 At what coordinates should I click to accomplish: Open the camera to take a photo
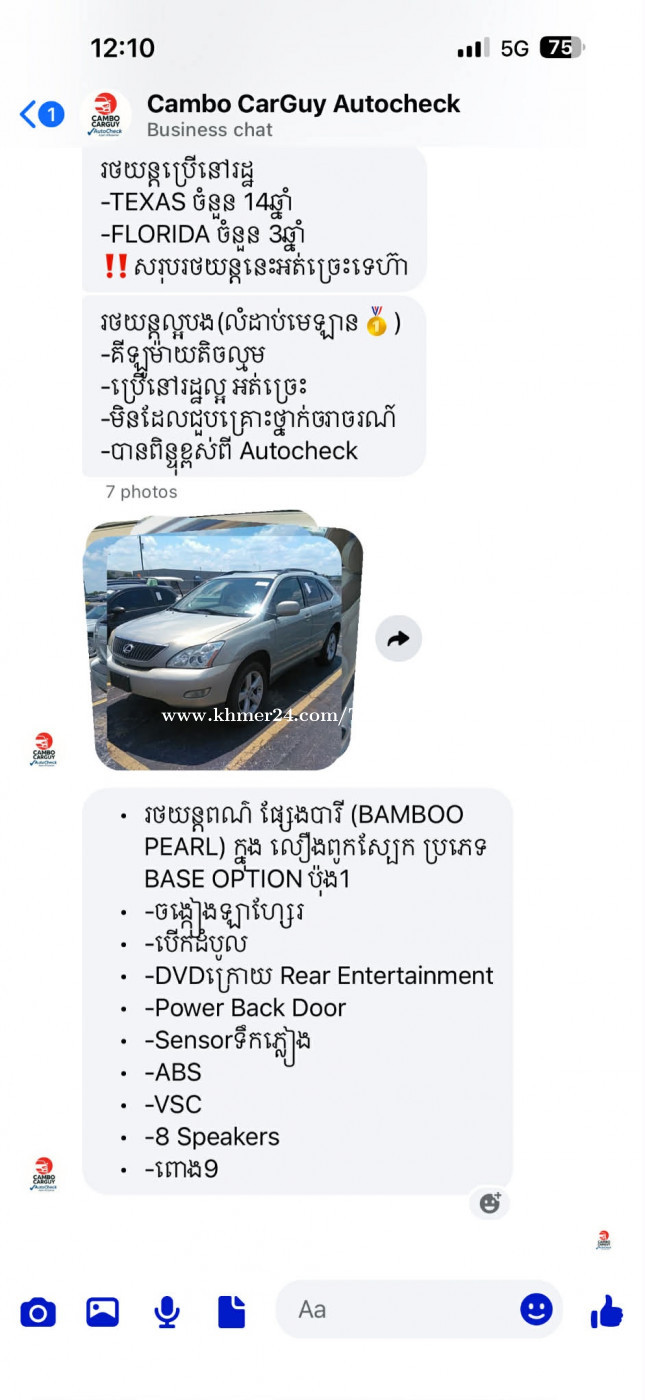click(x=38, y=1311)
